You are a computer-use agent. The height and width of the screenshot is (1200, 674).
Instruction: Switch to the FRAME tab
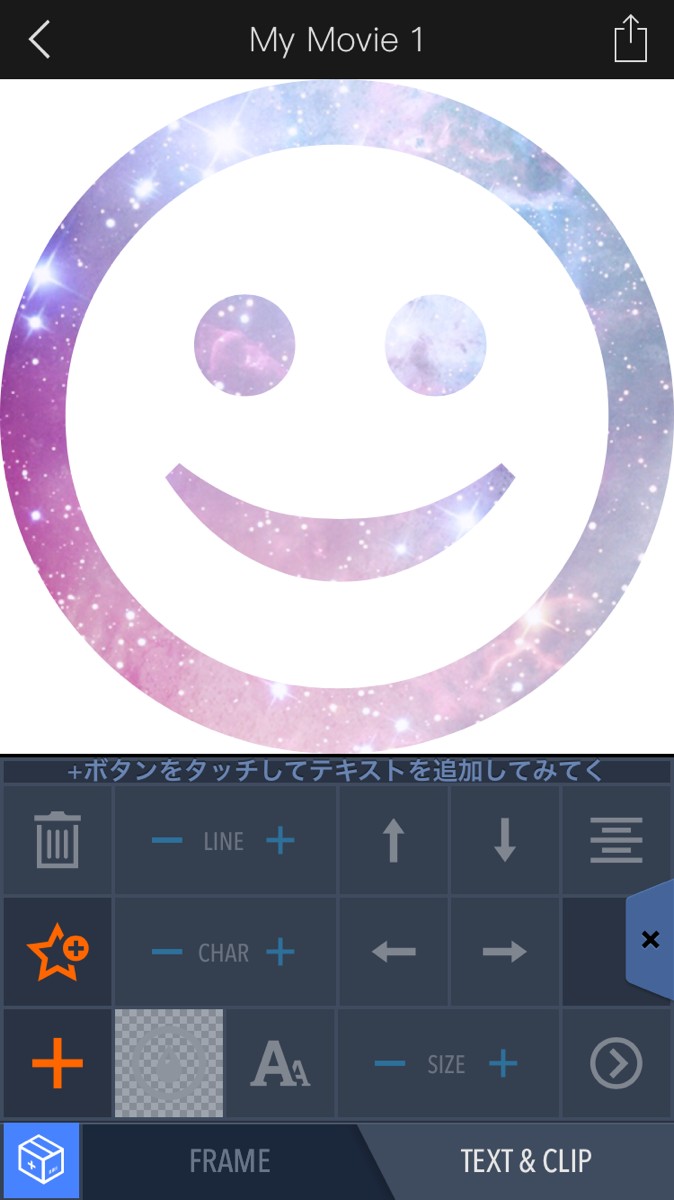(x=230, y=1161)
